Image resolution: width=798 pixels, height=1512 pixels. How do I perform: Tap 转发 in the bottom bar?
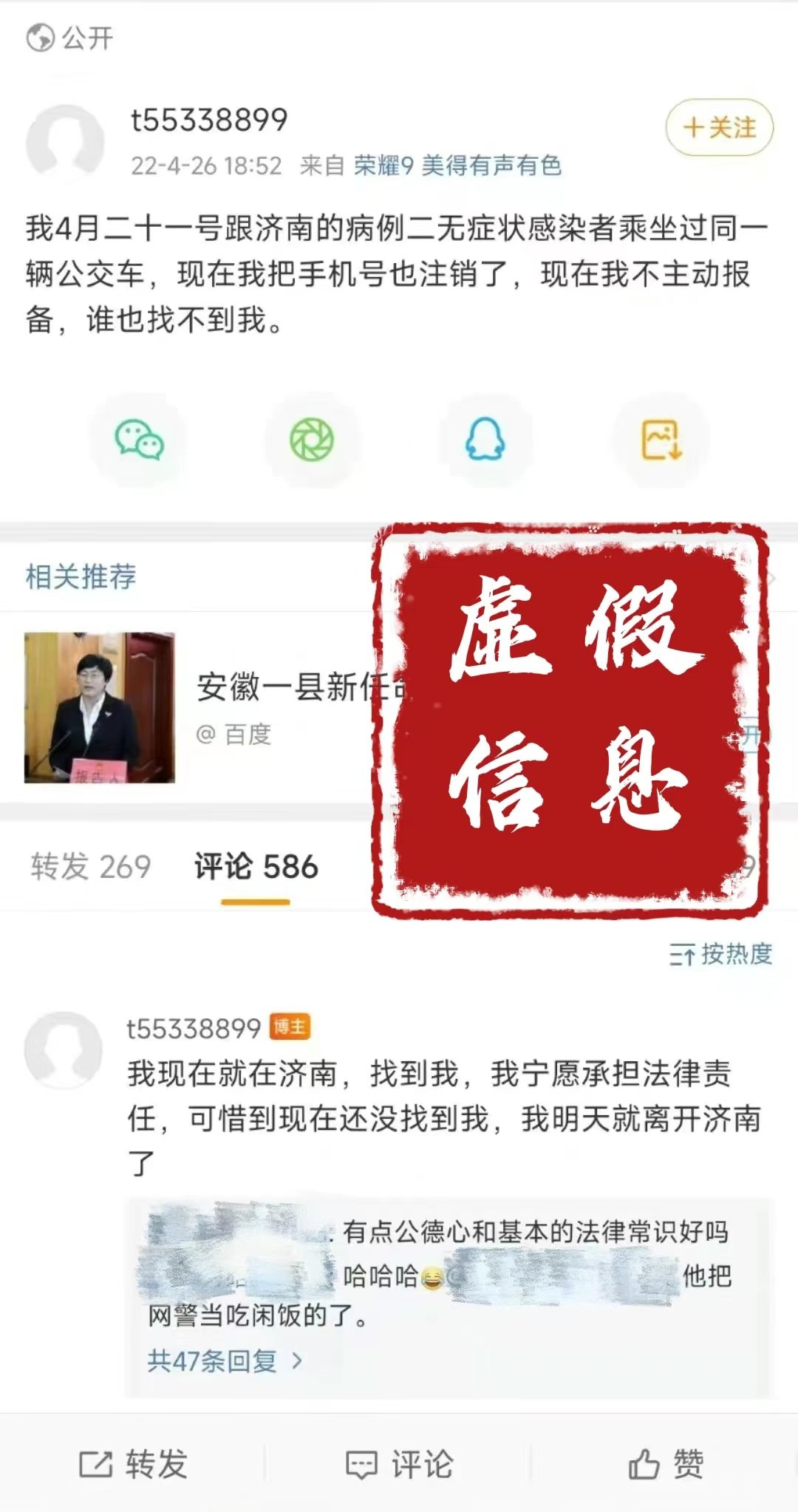[134, 1464]
